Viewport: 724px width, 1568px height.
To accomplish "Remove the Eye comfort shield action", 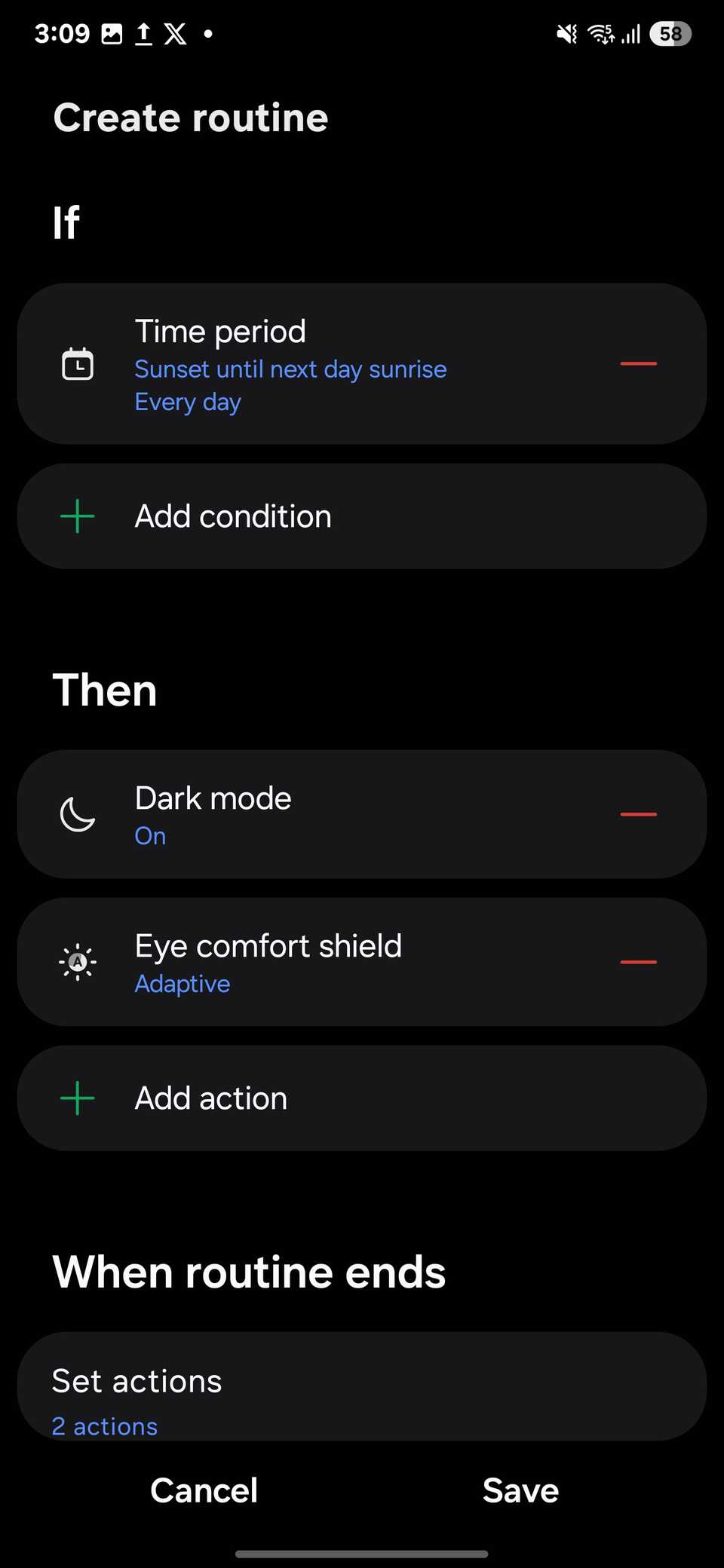I will point(638,962).
